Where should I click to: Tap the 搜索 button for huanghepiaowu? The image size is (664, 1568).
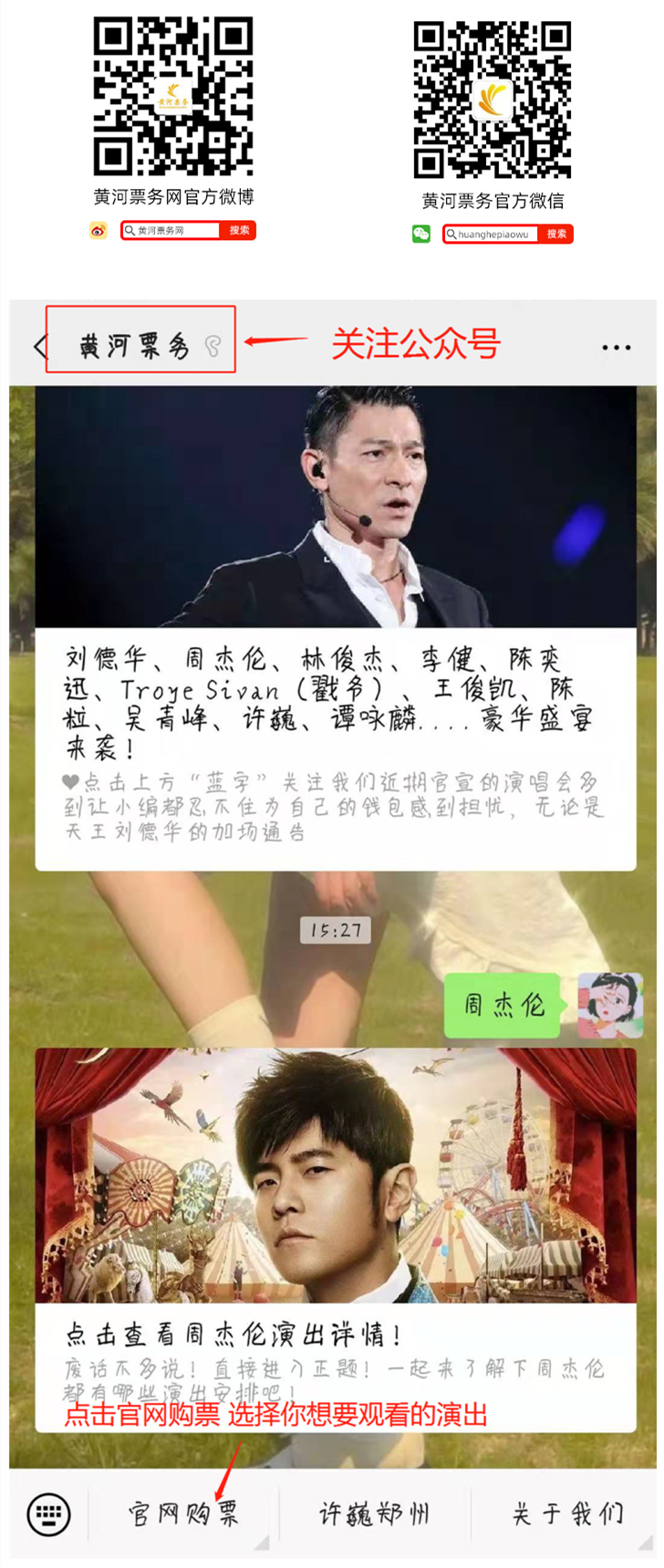point(557,235)
